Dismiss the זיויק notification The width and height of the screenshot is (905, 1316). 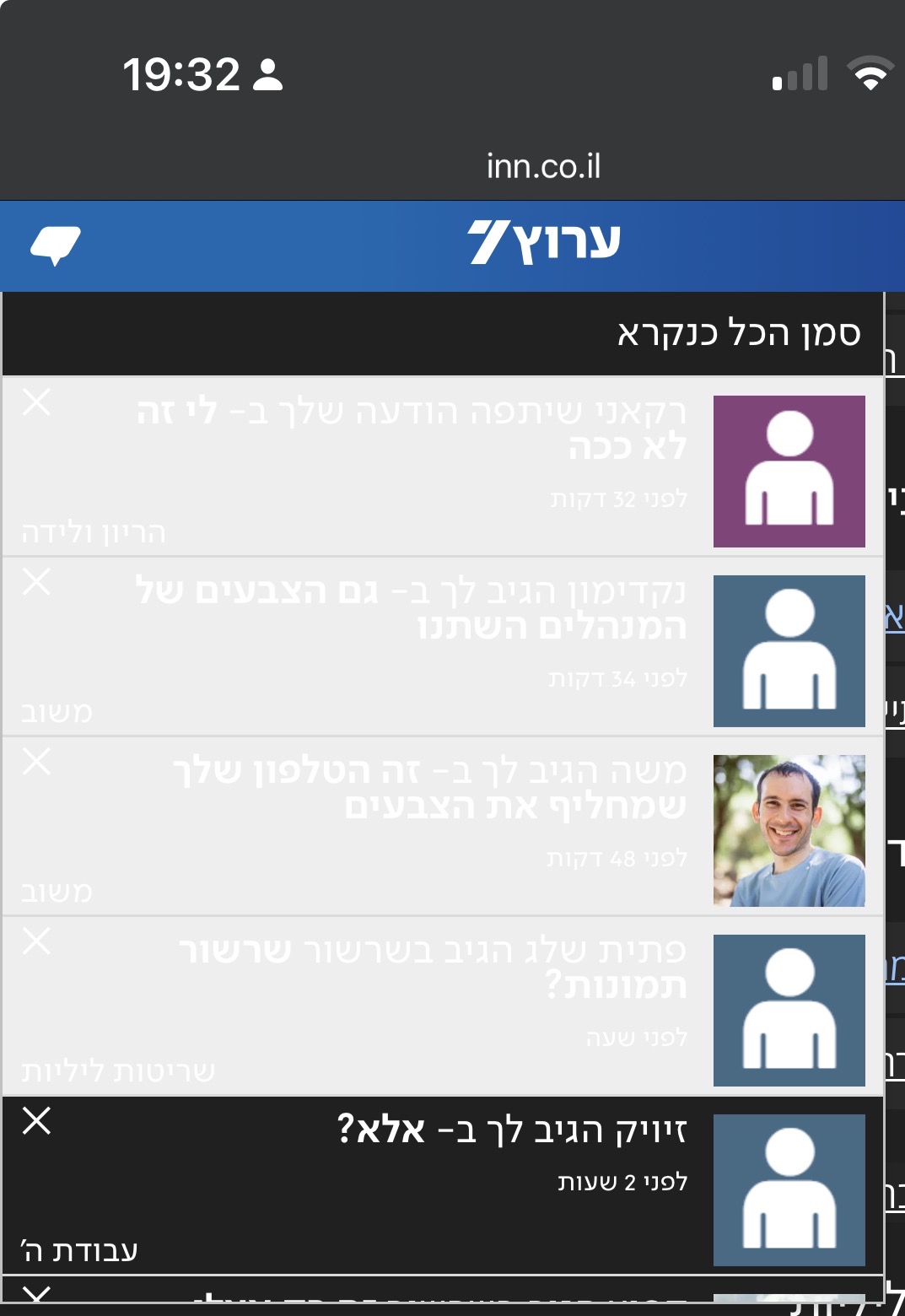pyautogui.click(x=36, y=1121)
